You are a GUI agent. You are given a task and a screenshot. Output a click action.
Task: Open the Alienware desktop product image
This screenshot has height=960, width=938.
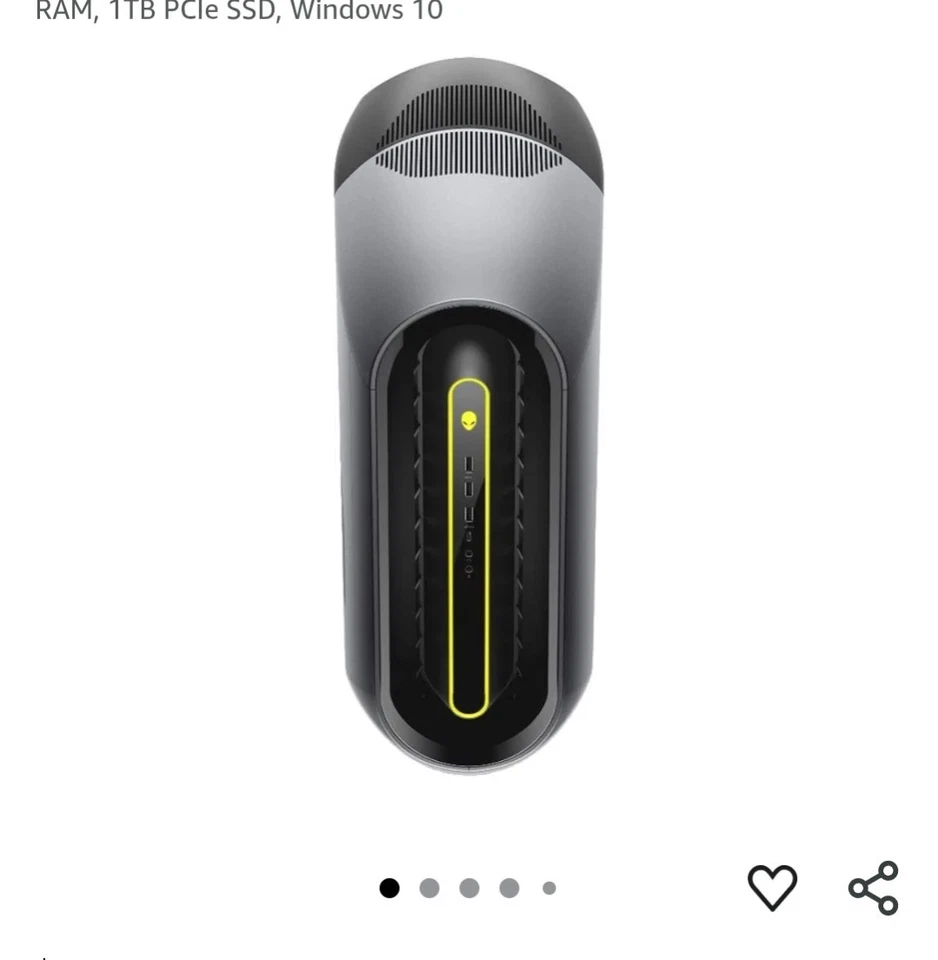[468, 415]
